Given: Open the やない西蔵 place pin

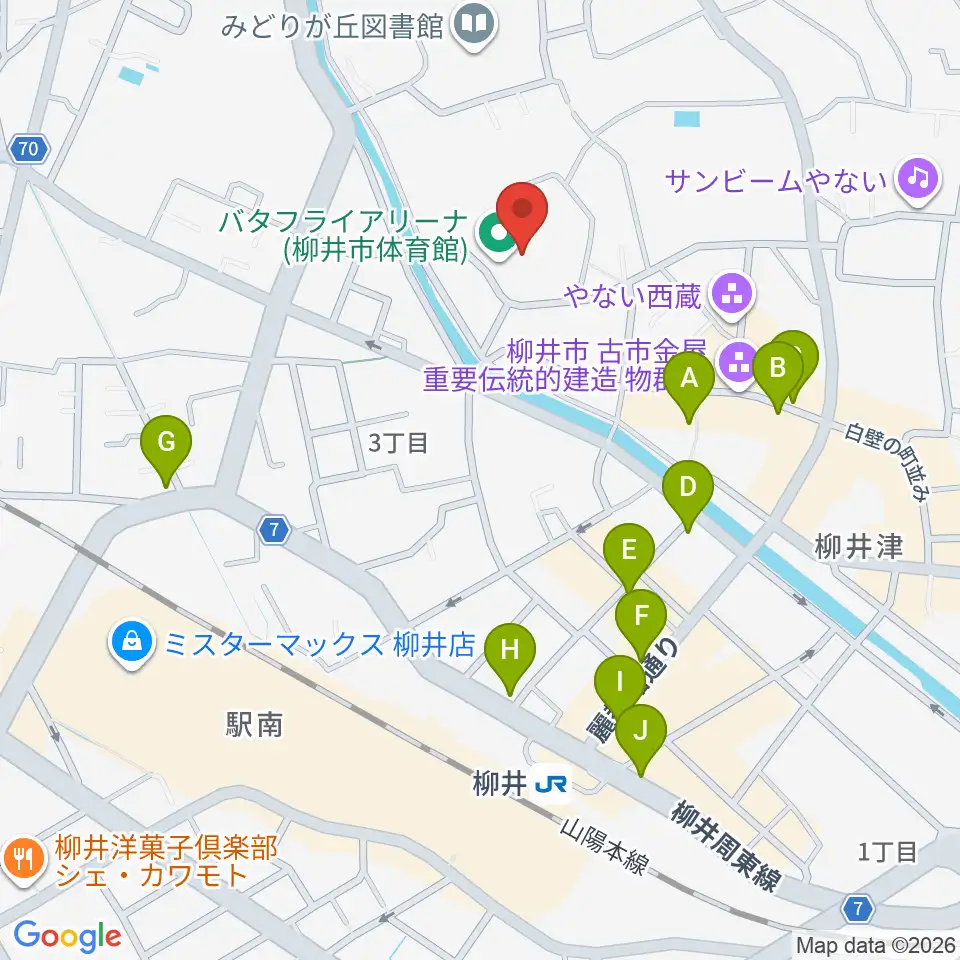Looking at the screenshot, I should click(x=733, y=298).
